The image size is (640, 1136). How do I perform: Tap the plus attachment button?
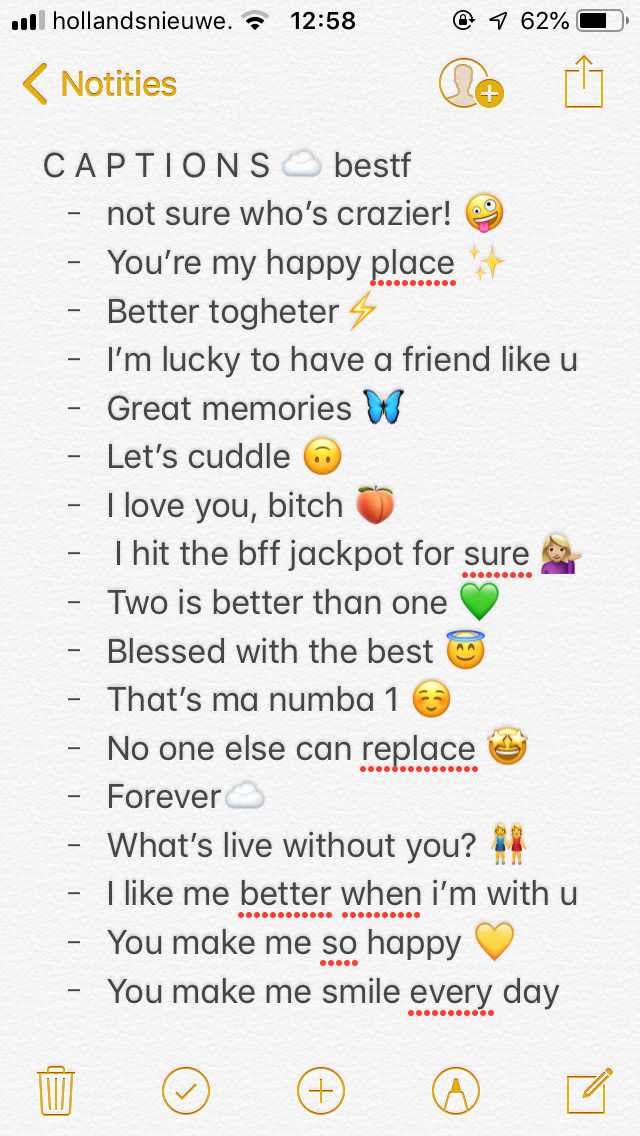pos(321,1089)
